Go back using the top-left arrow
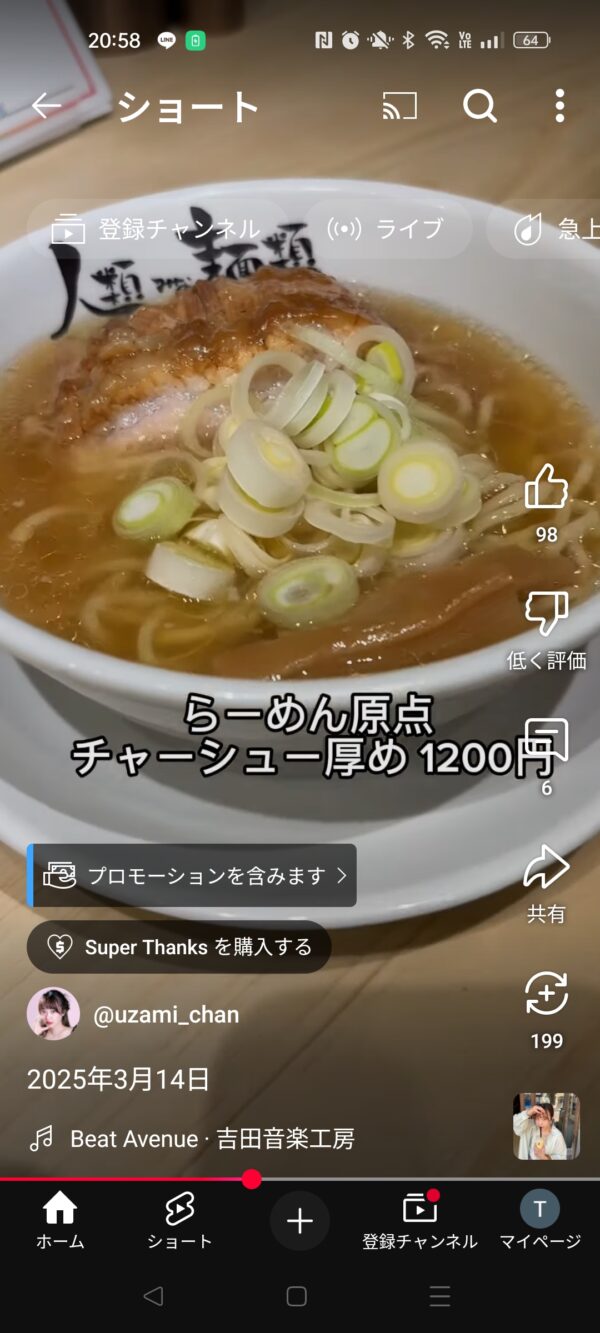600x1333 pixels. pyautogui.click(x=47, y=105)
